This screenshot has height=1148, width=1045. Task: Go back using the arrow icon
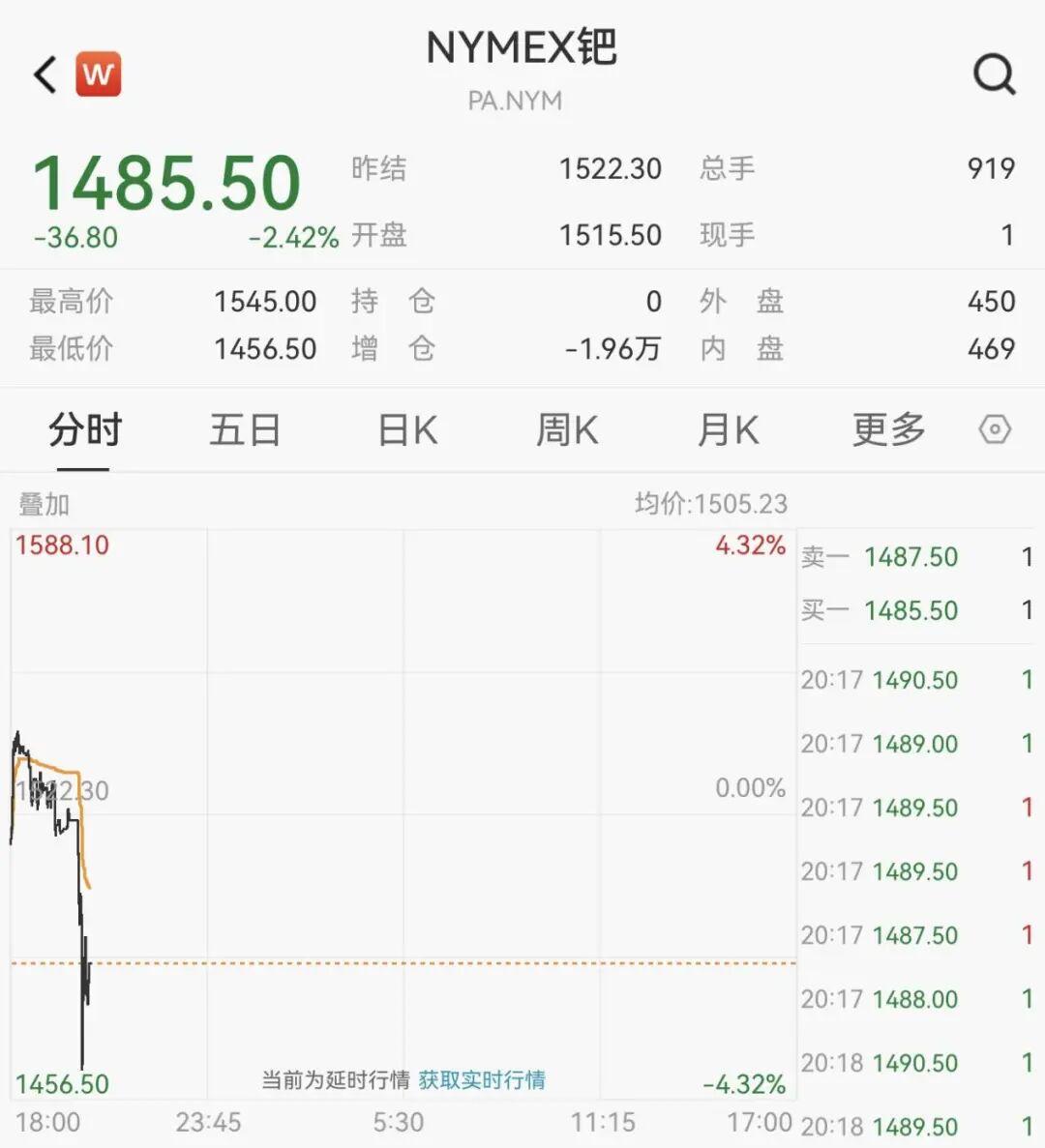click(x=45, y=74)
